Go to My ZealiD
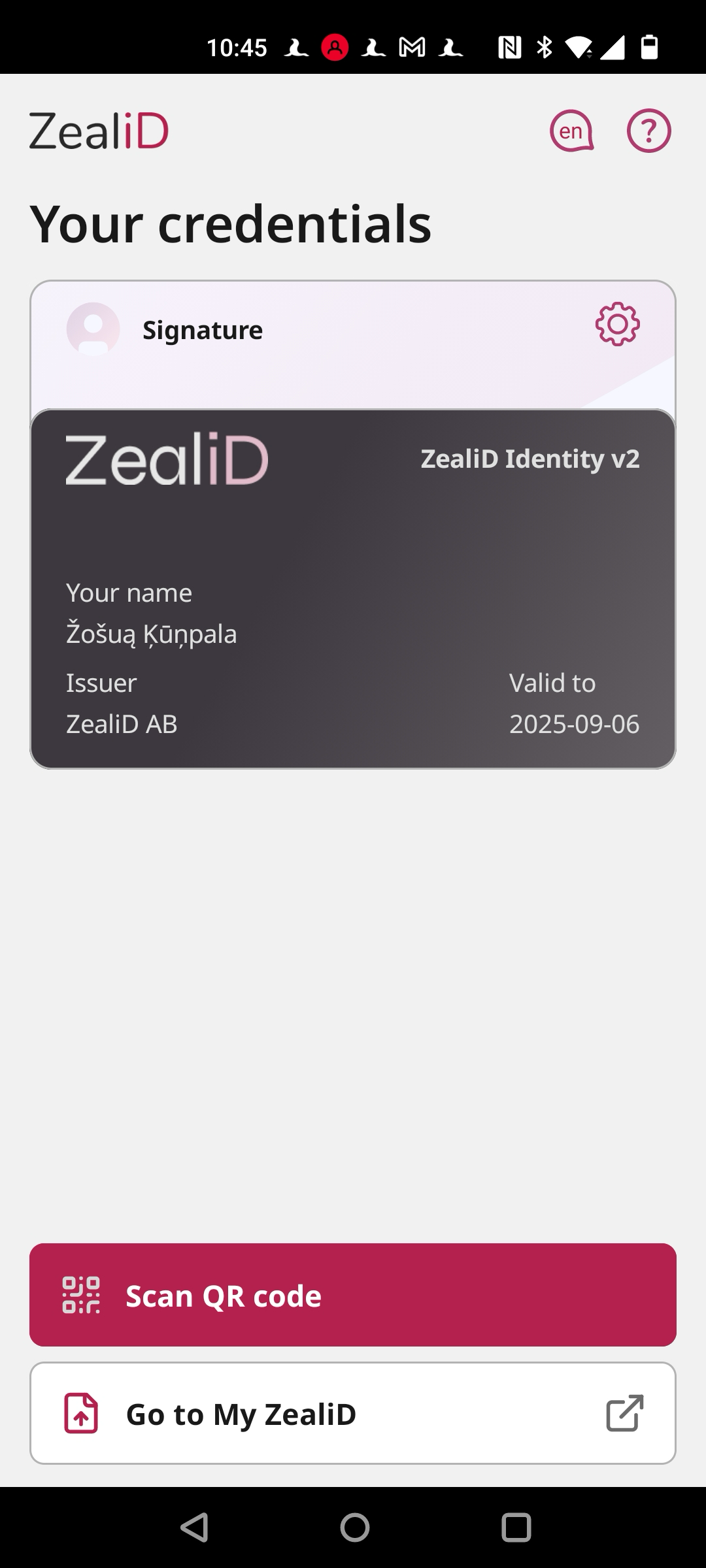The width and height of the screenshot is (706, 1568). click(353, 1414)
